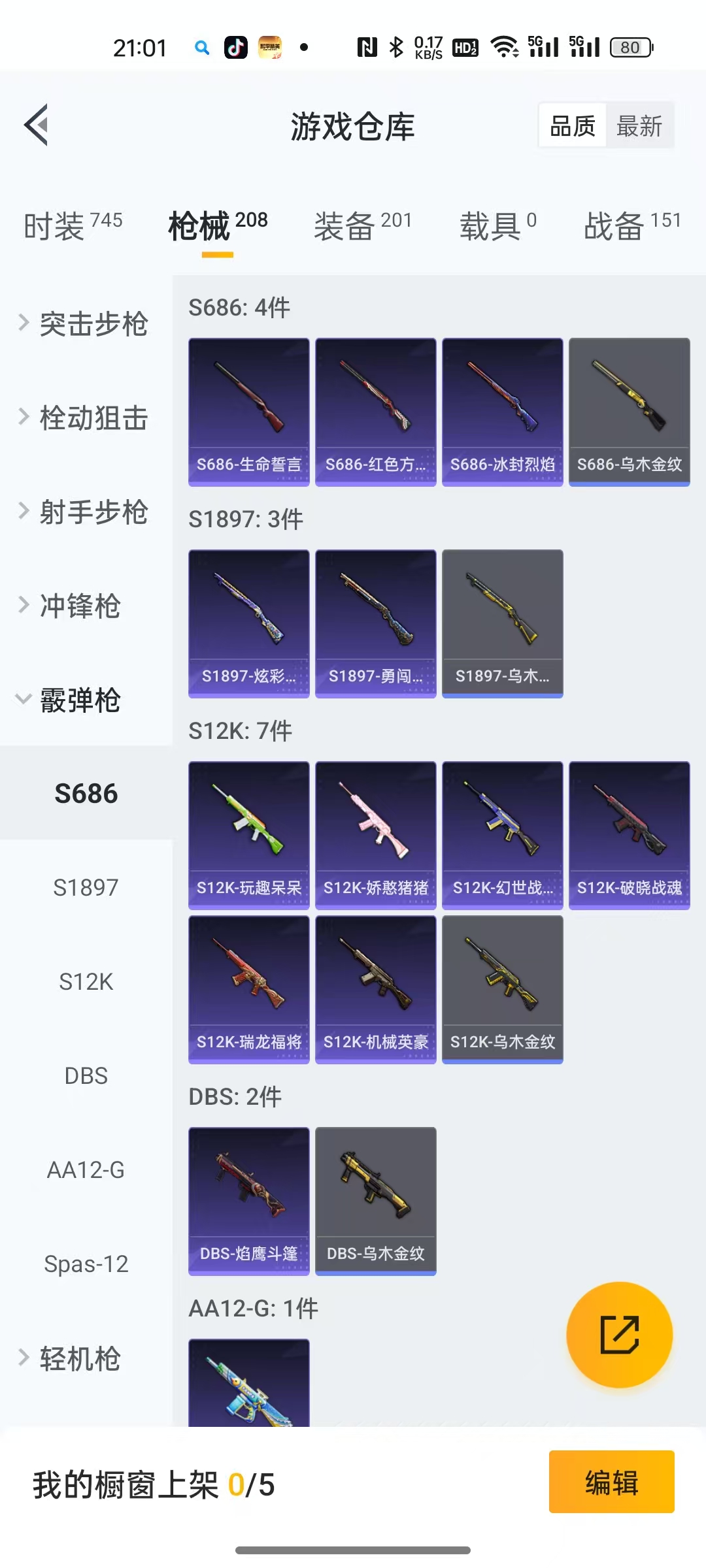Sort inventory by 最新
The height and width of the screenshot is (1568, 706).
(639, 125)
